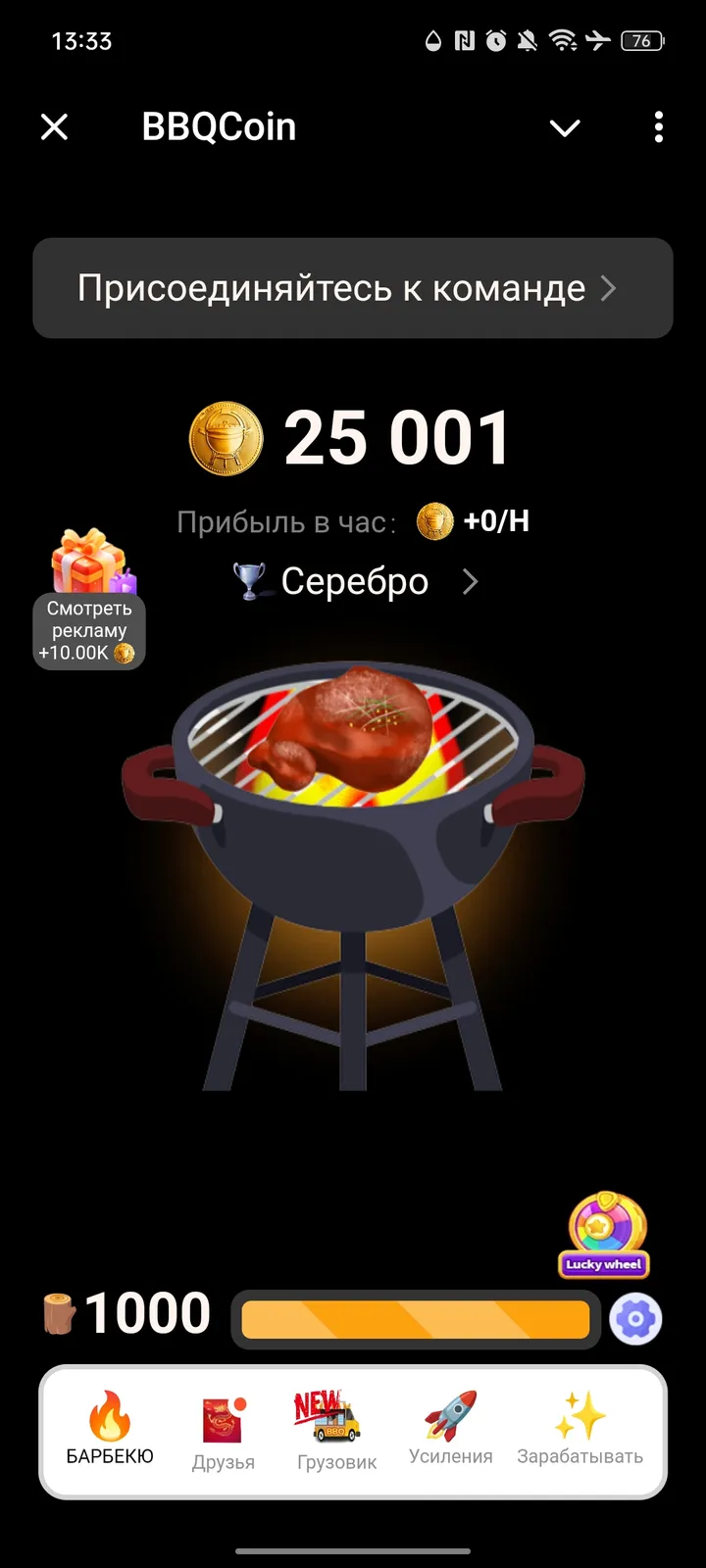The width and height of the screenshot is (706, 1568).
Task: Tap the trophy icon next to Серебро
Action: pos(249,580)
